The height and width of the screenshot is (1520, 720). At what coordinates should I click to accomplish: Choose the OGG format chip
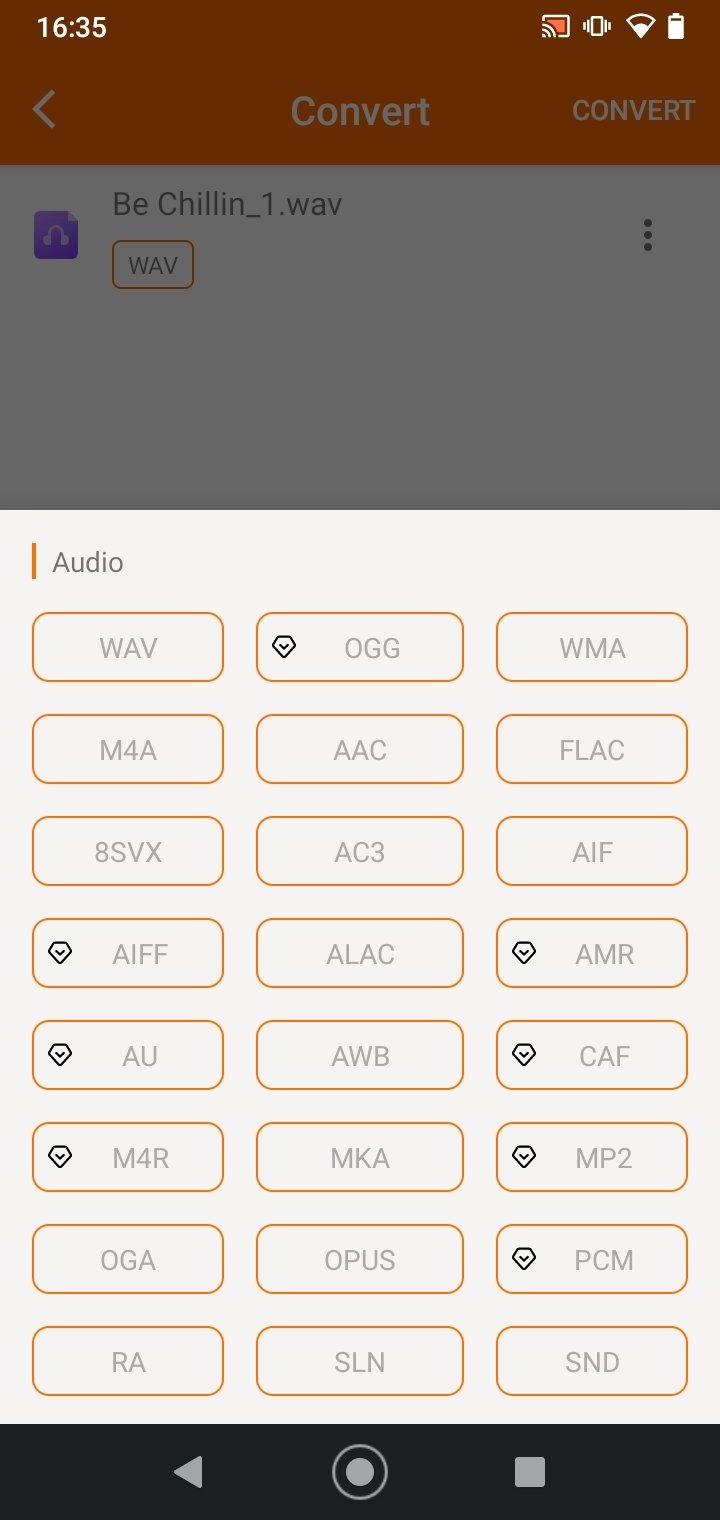pos(360,647)
